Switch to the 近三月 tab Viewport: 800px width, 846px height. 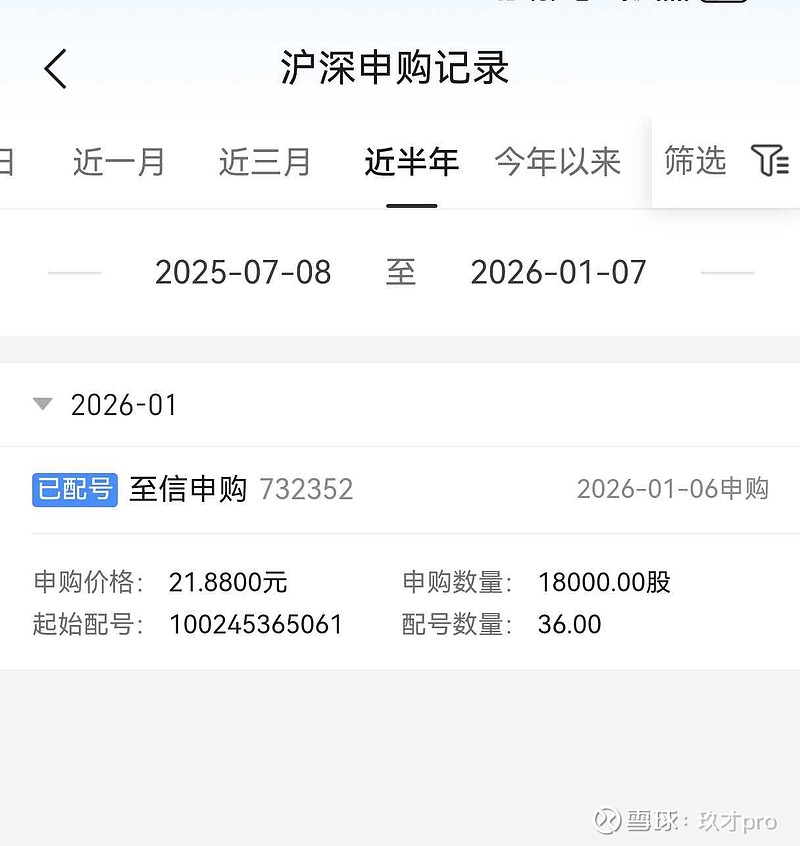tap(264, 162)
